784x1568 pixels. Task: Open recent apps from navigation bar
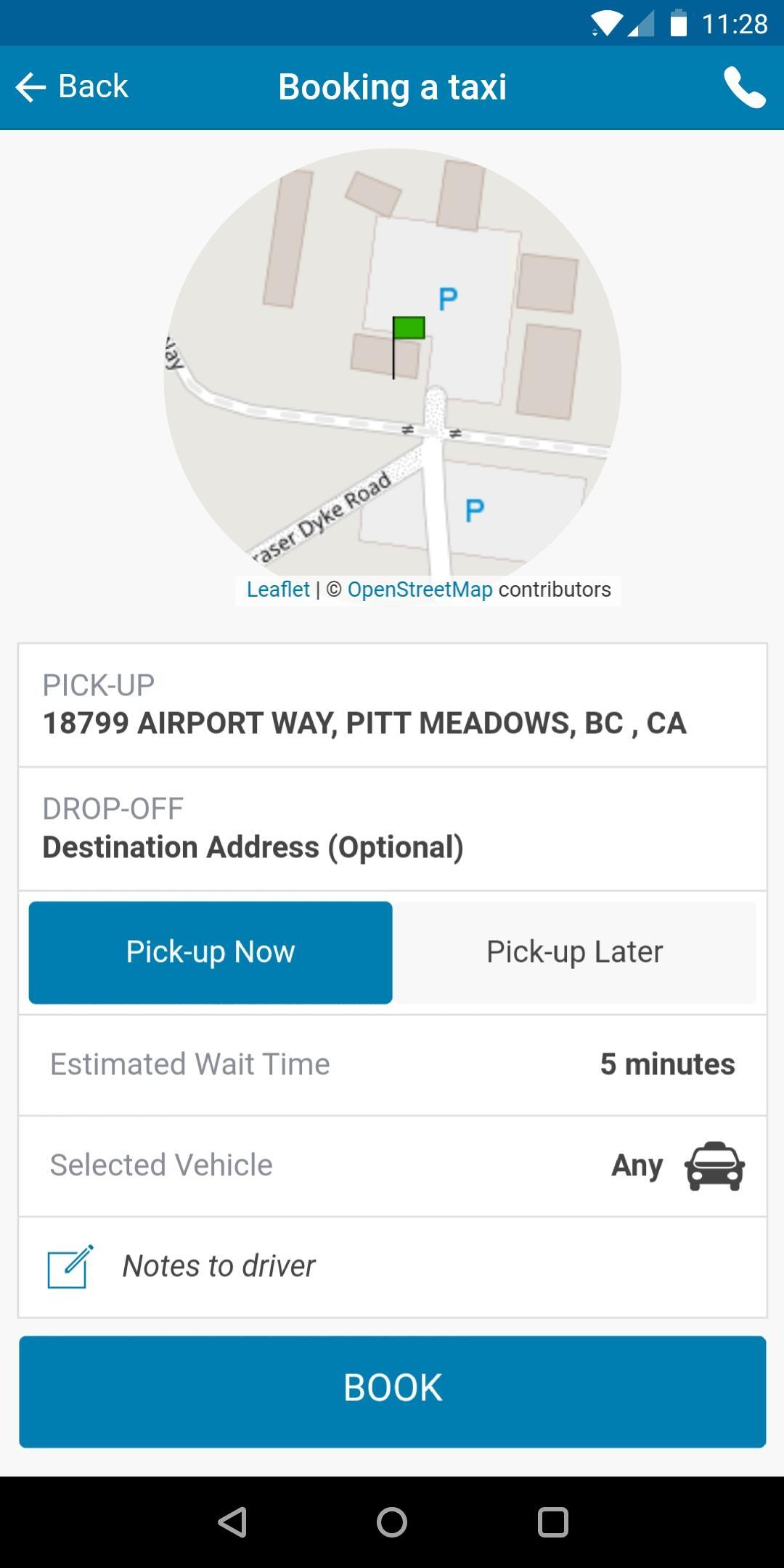click(552, 1522)
